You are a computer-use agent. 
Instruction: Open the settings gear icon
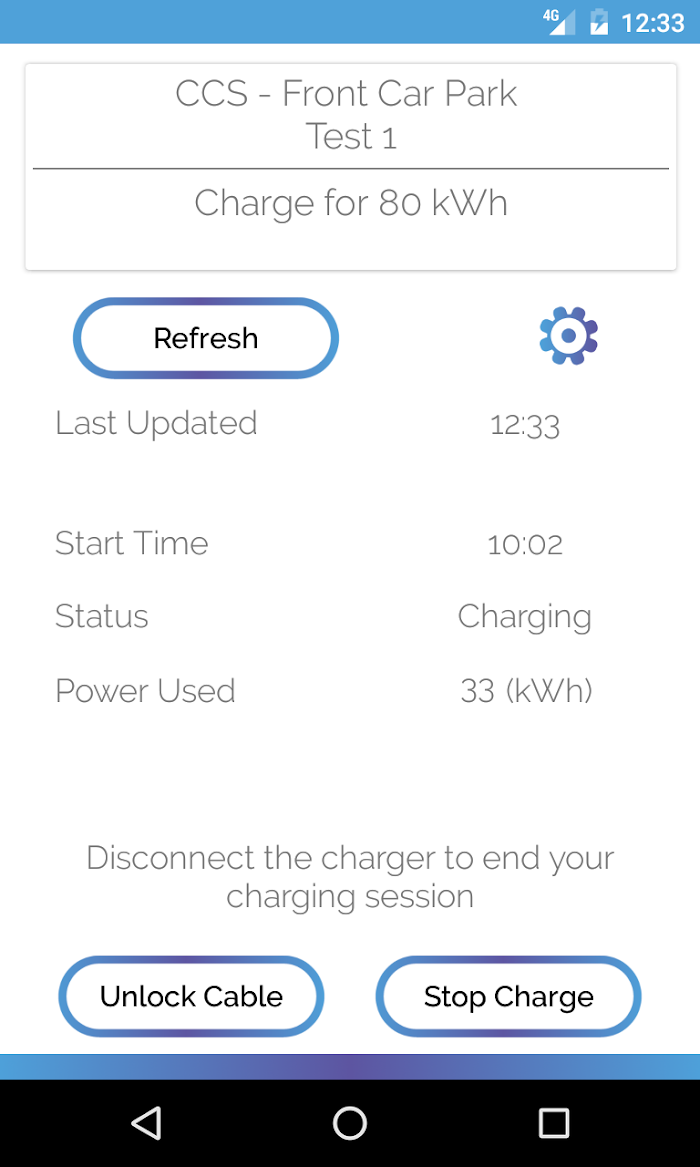pos(568,336)
